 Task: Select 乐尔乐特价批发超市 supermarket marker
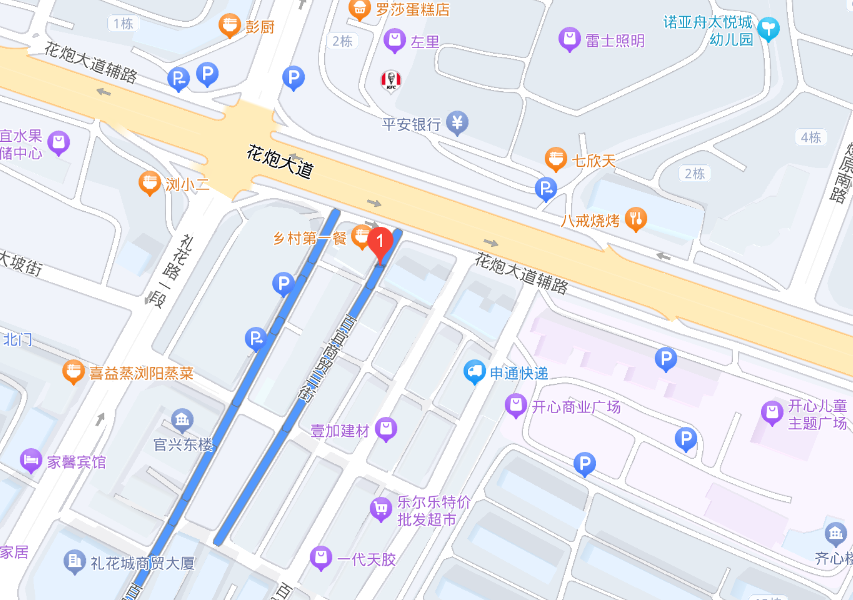tap(380, 510)
